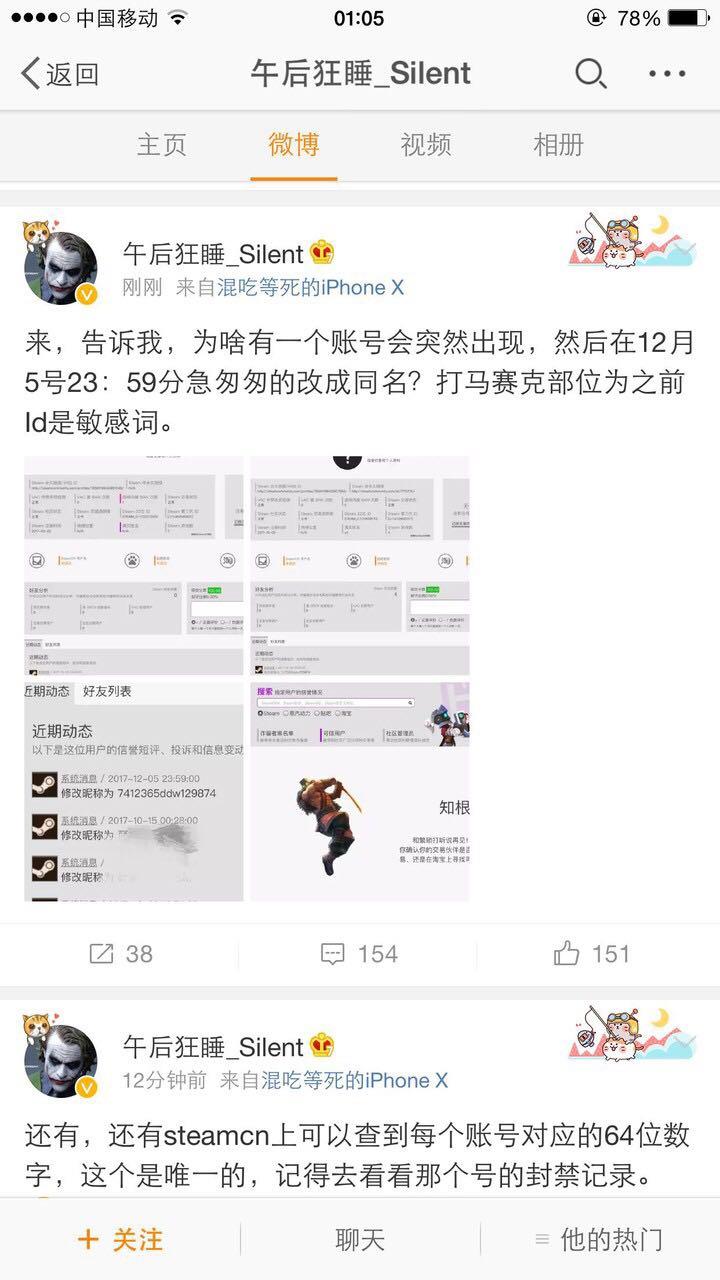Follow this user with 关注
This screenshot has width=720, height=1280.
(120, 1240)
